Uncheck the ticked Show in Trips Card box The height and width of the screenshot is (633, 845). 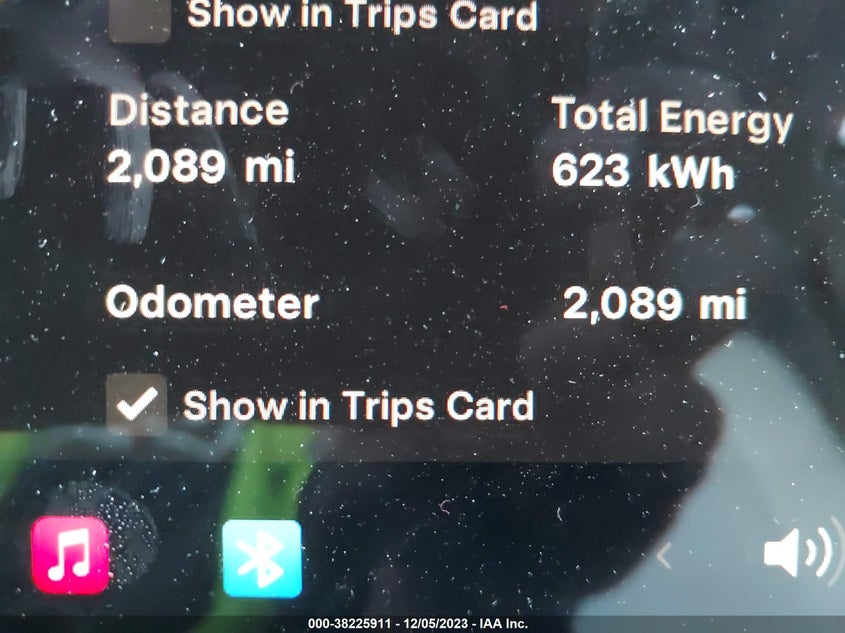click(137, 405)
